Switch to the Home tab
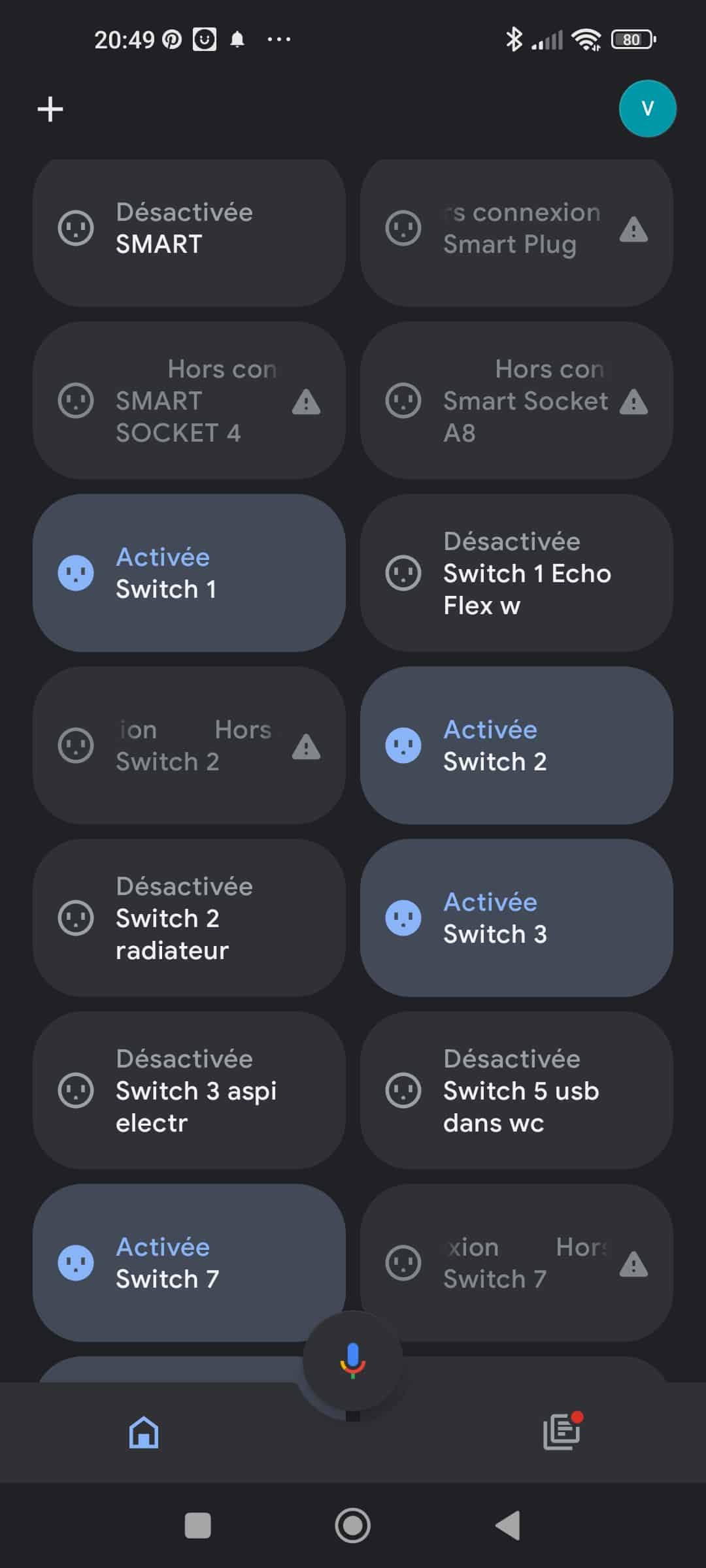Image resolution: width=706 pixels, height=1568 pixels. [144, 1432]
